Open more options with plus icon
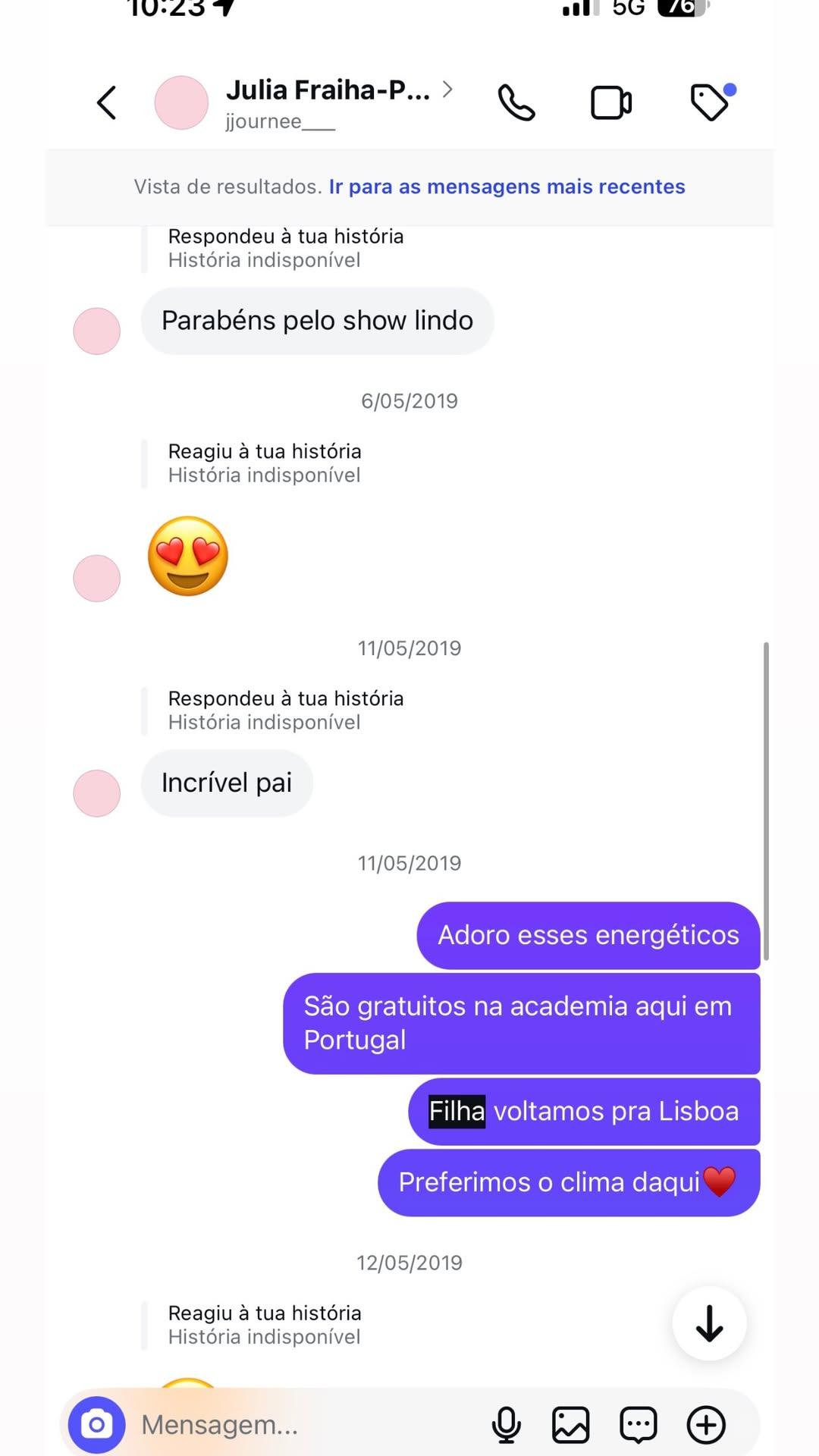 (x=706, y=1425)
